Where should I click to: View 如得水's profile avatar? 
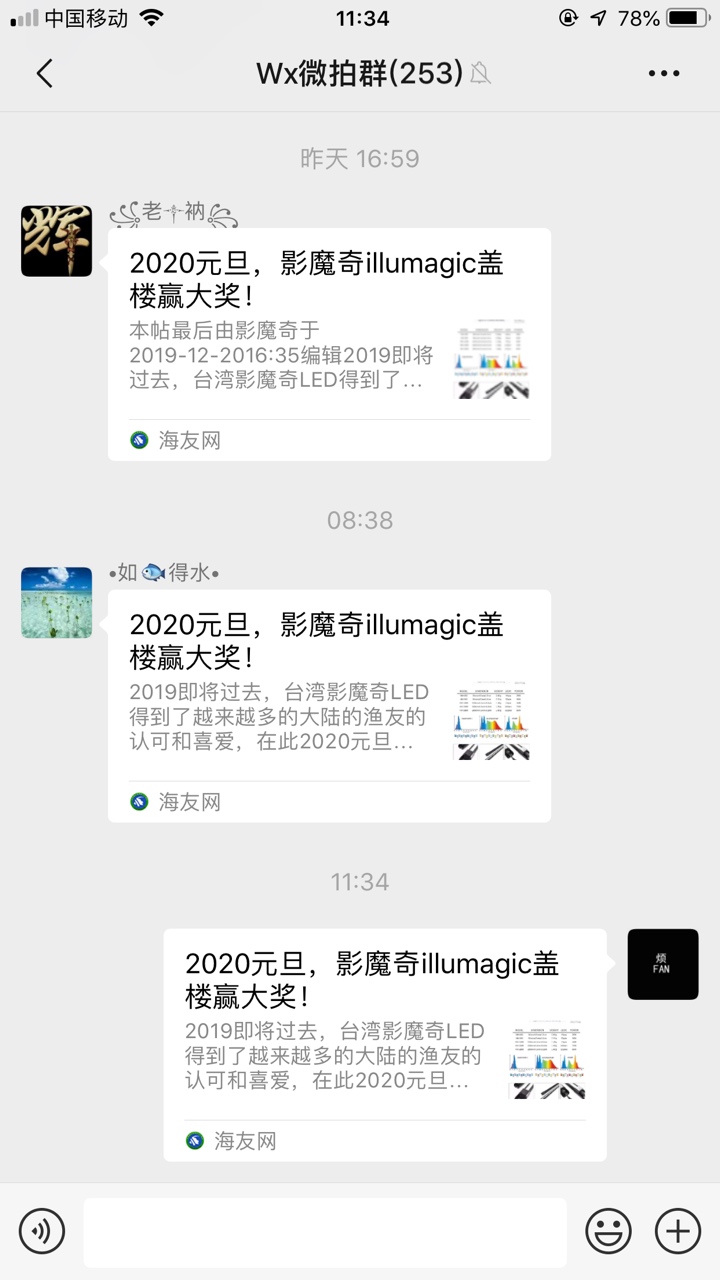coord(56,602)
